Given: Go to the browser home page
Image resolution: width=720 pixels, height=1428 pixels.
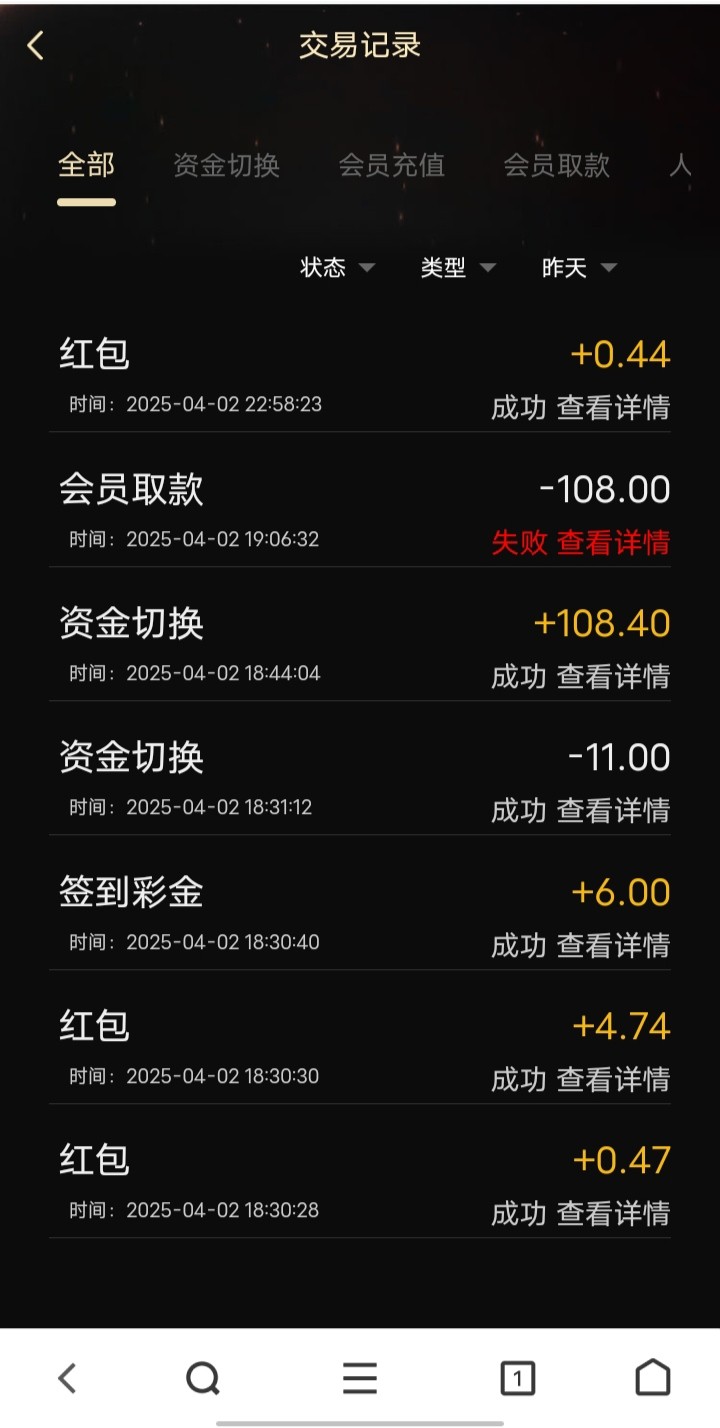Looking at the screenshot, I should 653,1379.
